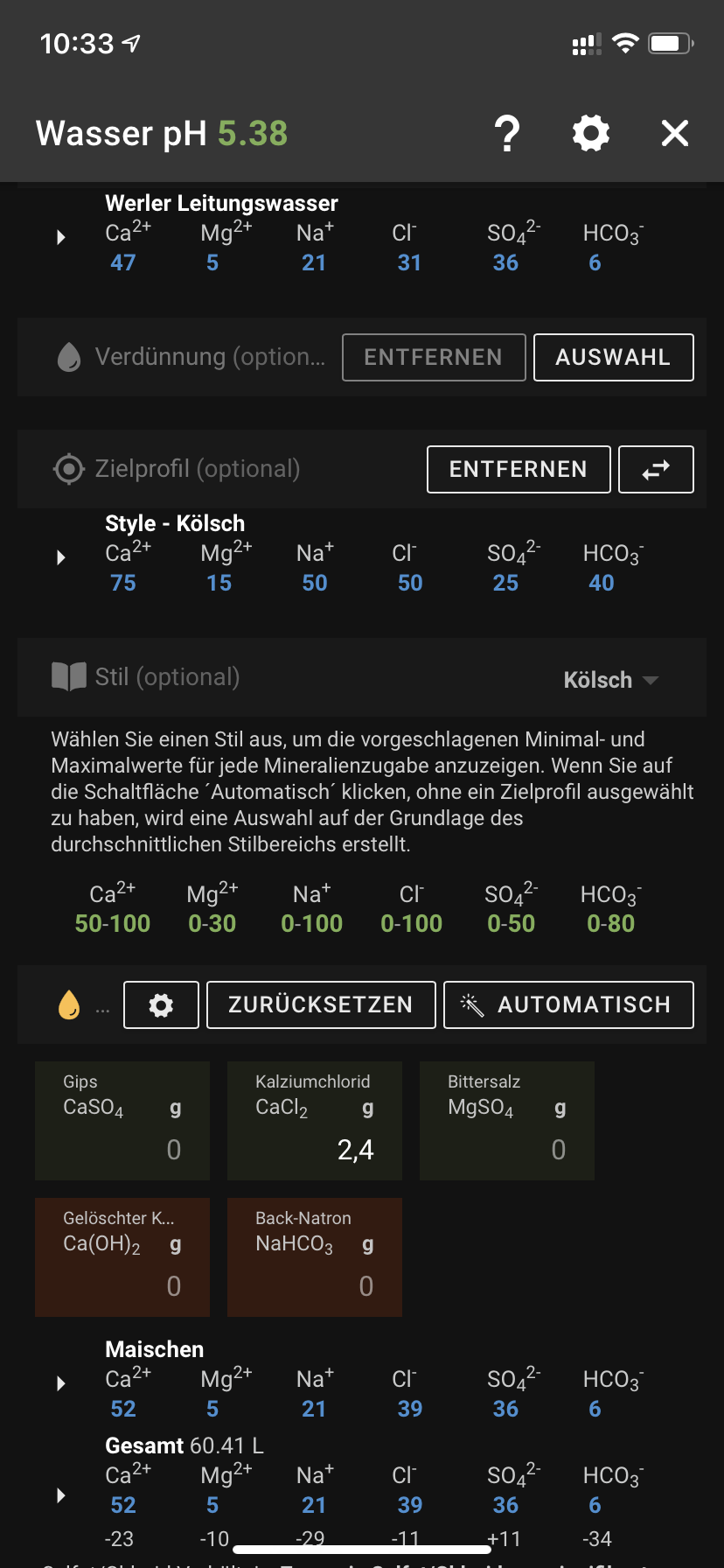724x1568 pixels.
Task: Remove the Zielprofil target profile
Action: pos(519,469)
